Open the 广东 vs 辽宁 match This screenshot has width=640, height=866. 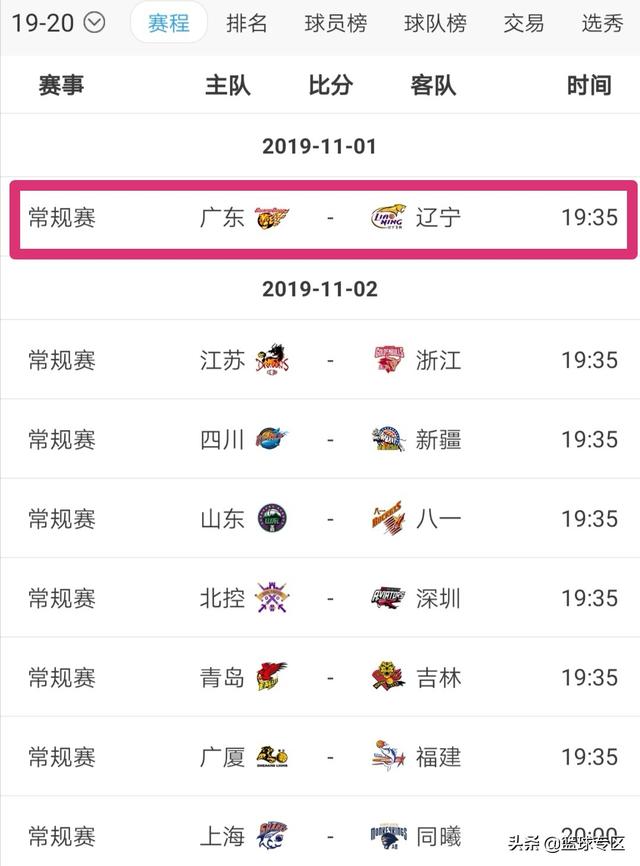click(322, 218)
